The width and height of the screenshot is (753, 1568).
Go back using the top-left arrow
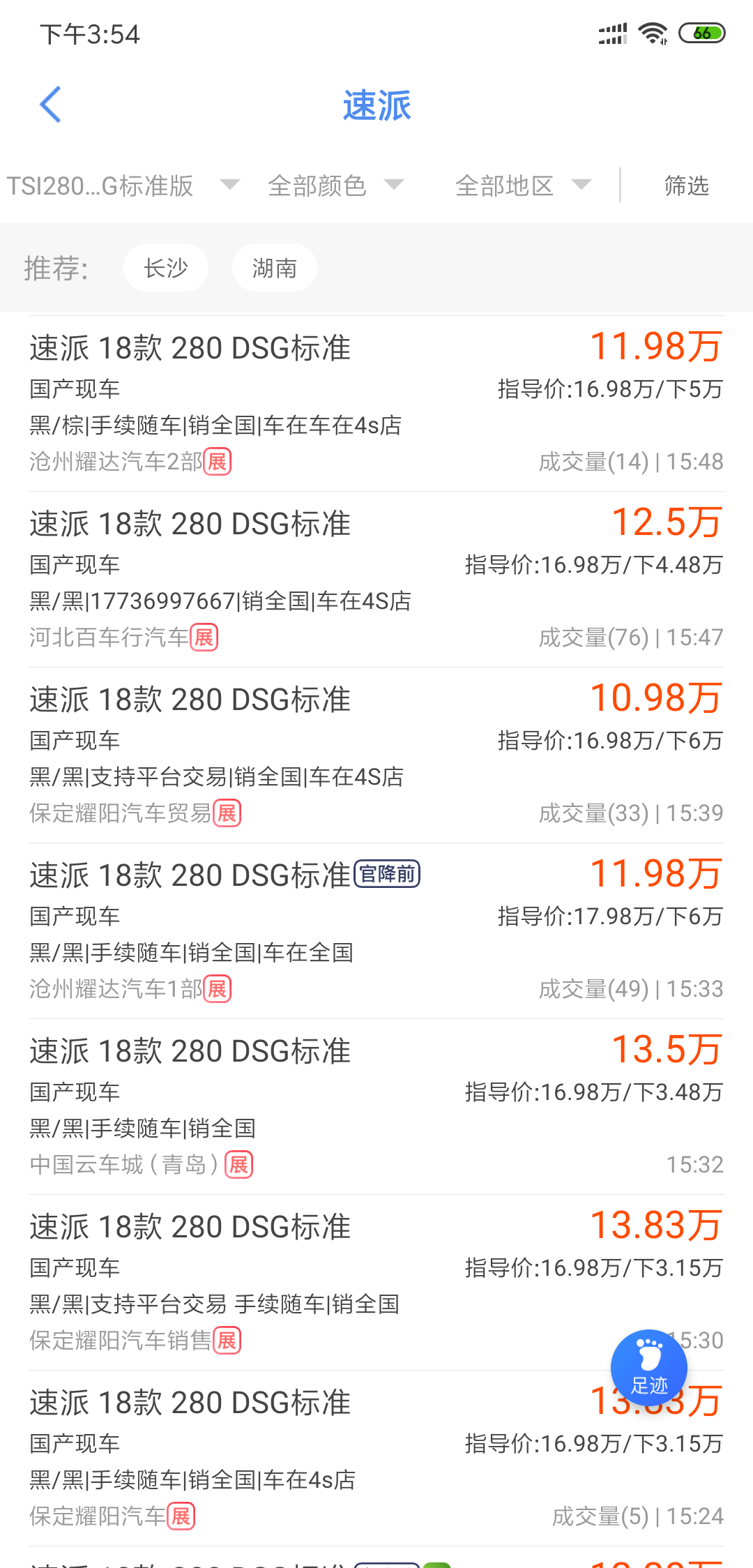click(51, 105)
